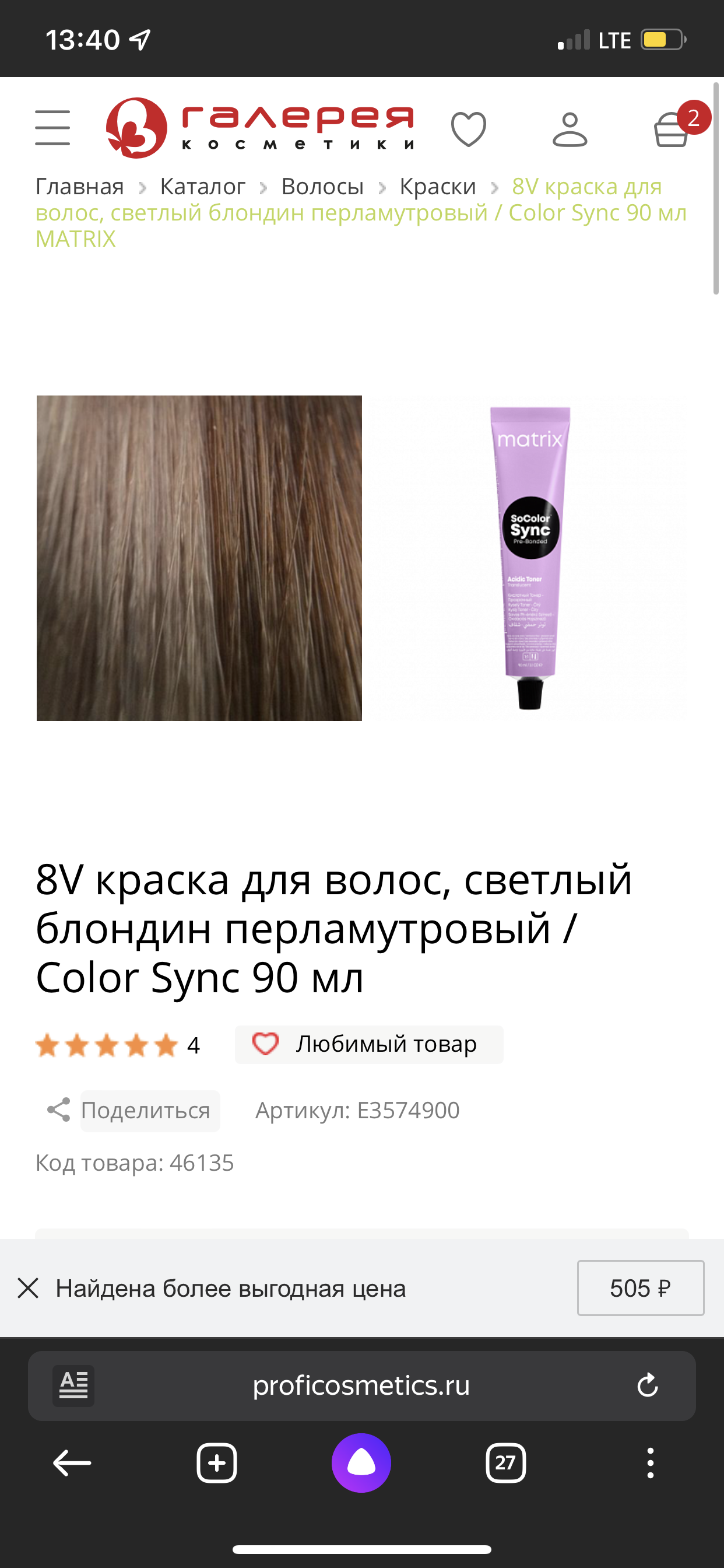Go to Главная breadcrumb
Image resolution: width=724 pixels, height=1568 pixels.
[x=80, y=187]
